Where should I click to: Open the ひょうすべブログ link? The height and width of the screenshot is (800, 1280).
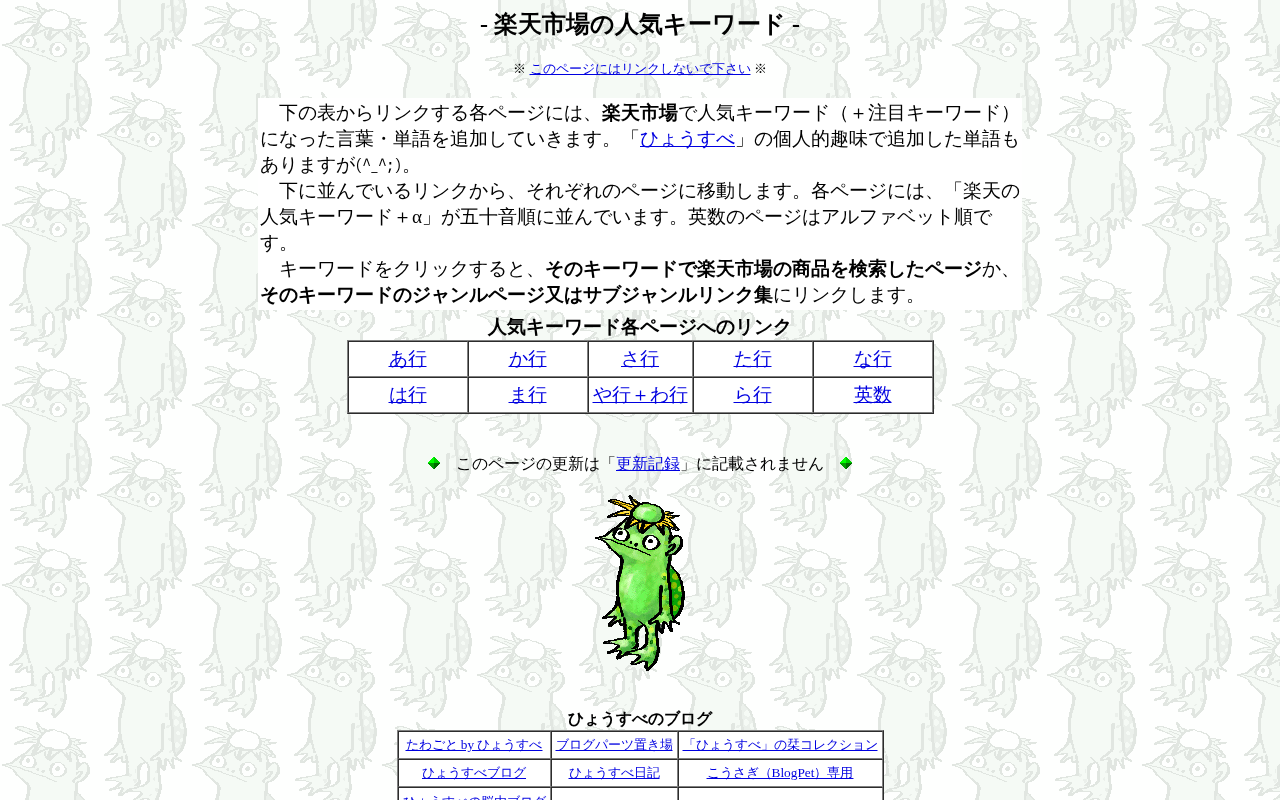pyautogui.click(x=474, y=773)
